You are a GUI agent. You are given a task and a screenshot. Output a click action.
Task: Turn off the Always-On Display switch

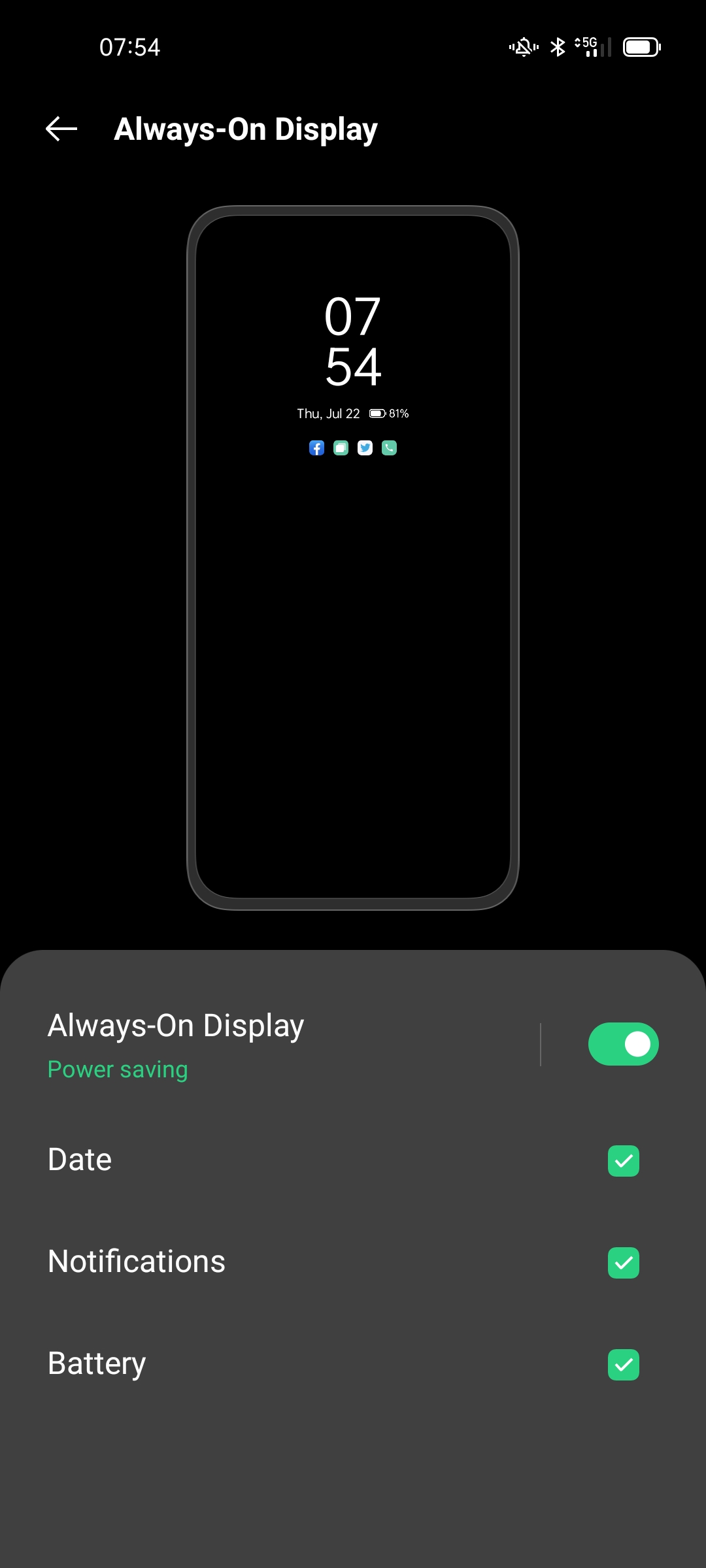pyautogui.click(x=623, y=1044)
